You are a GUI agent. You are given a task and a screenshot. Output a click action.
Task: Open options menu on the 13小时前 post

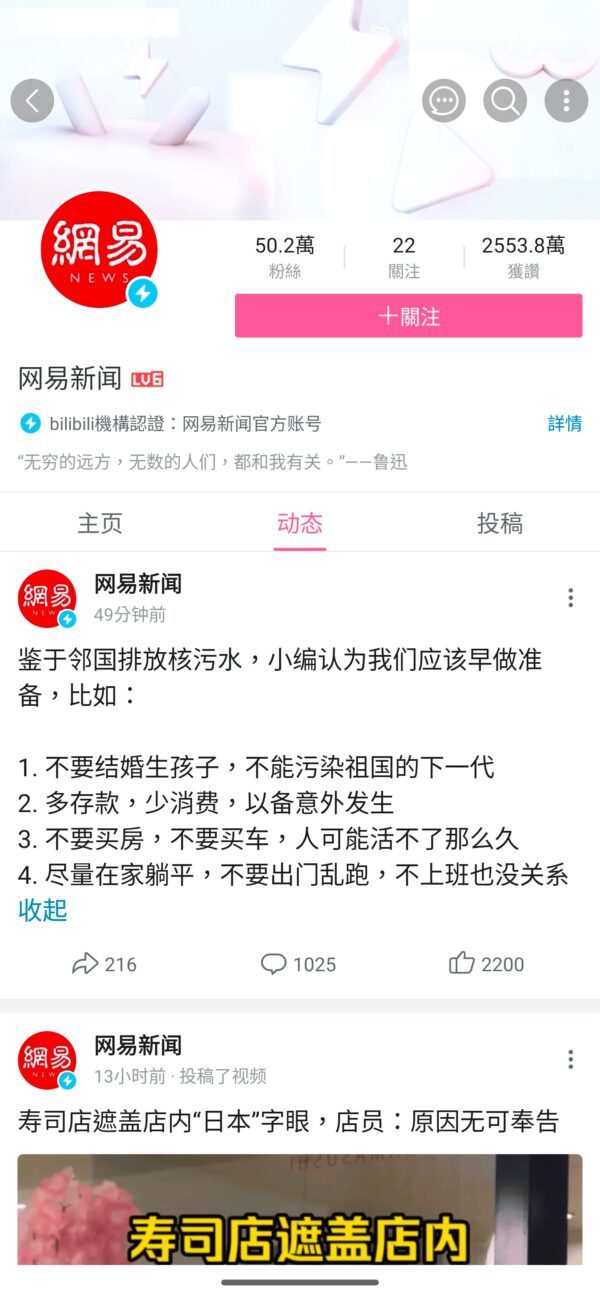point(570,1060)
